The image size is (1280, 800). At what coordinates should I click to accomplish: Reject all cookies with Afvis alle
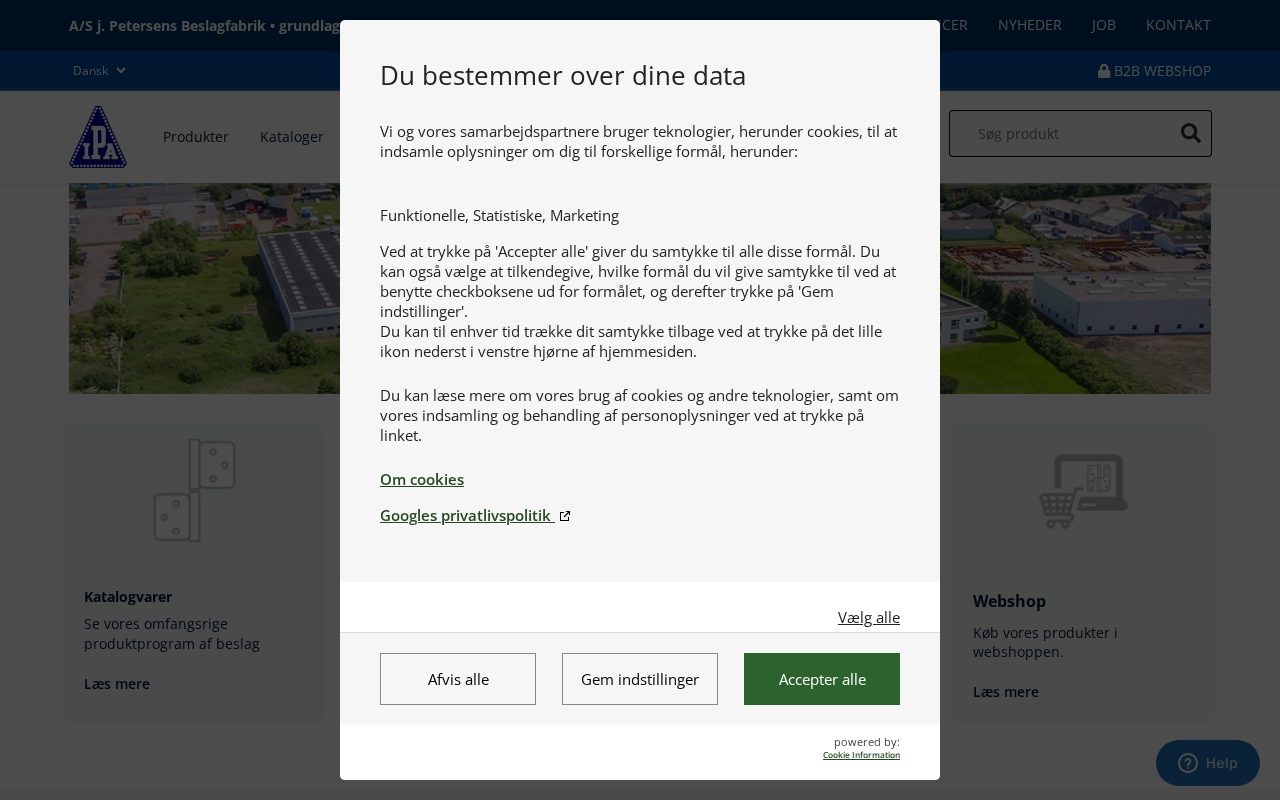click(x=458, y=679)
